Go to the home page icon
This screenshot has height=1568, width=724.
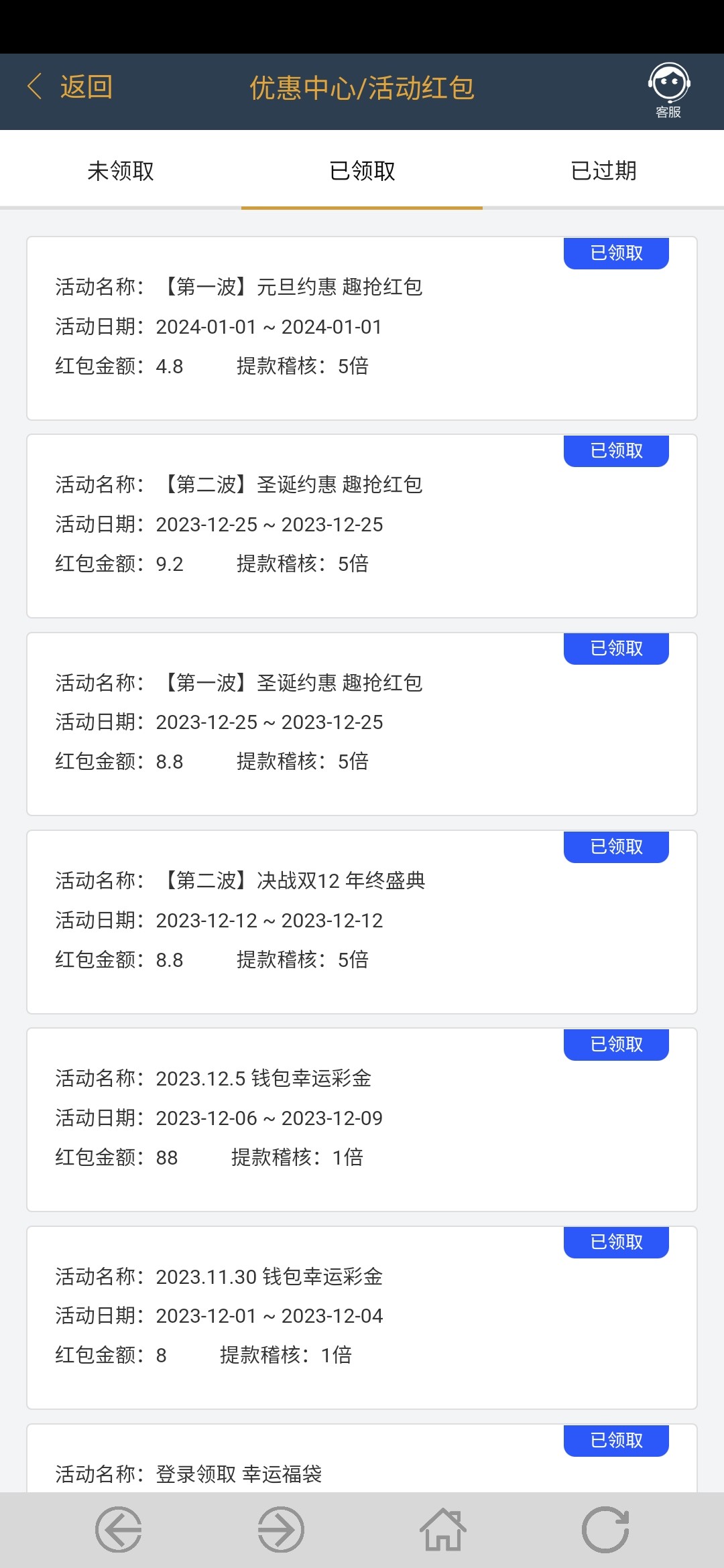[x=443, y=1529]
